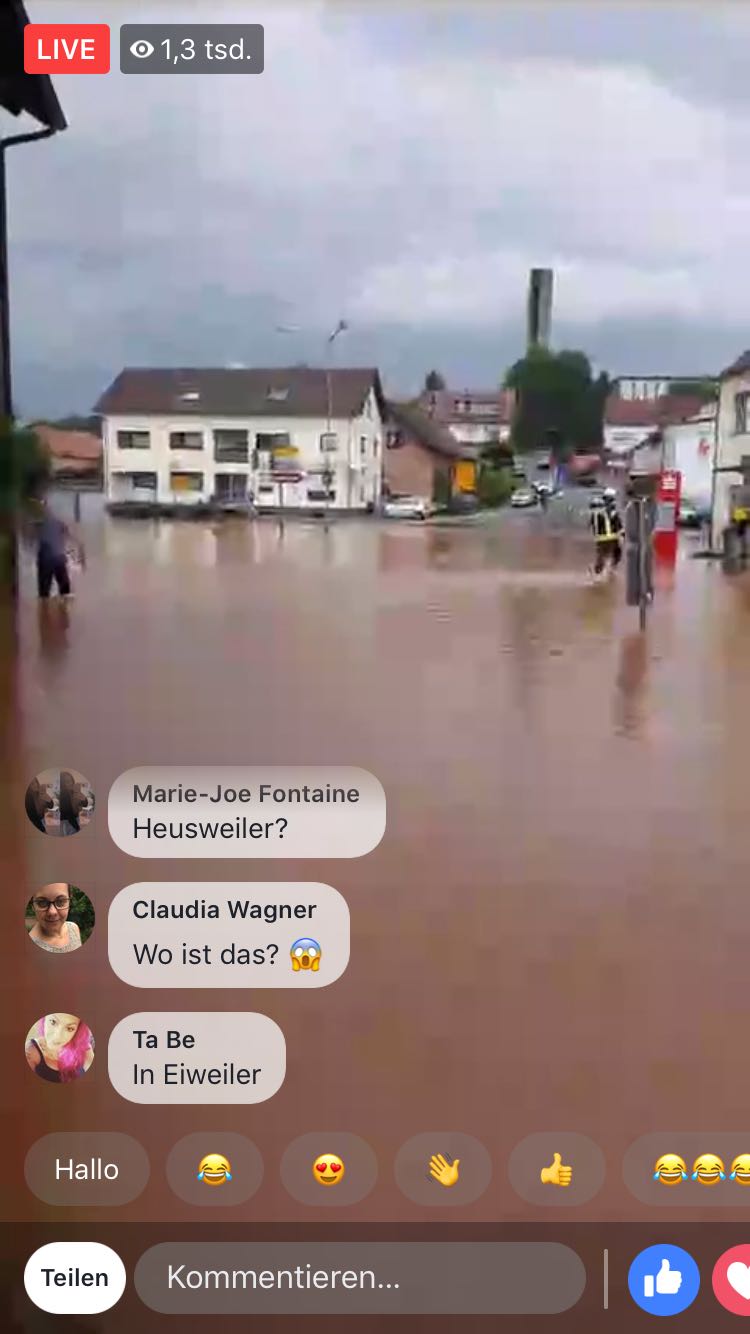Screen dimensions: 750x1334
Task: Open Claudia Wagner's profile picture
Action: point(60,918)
